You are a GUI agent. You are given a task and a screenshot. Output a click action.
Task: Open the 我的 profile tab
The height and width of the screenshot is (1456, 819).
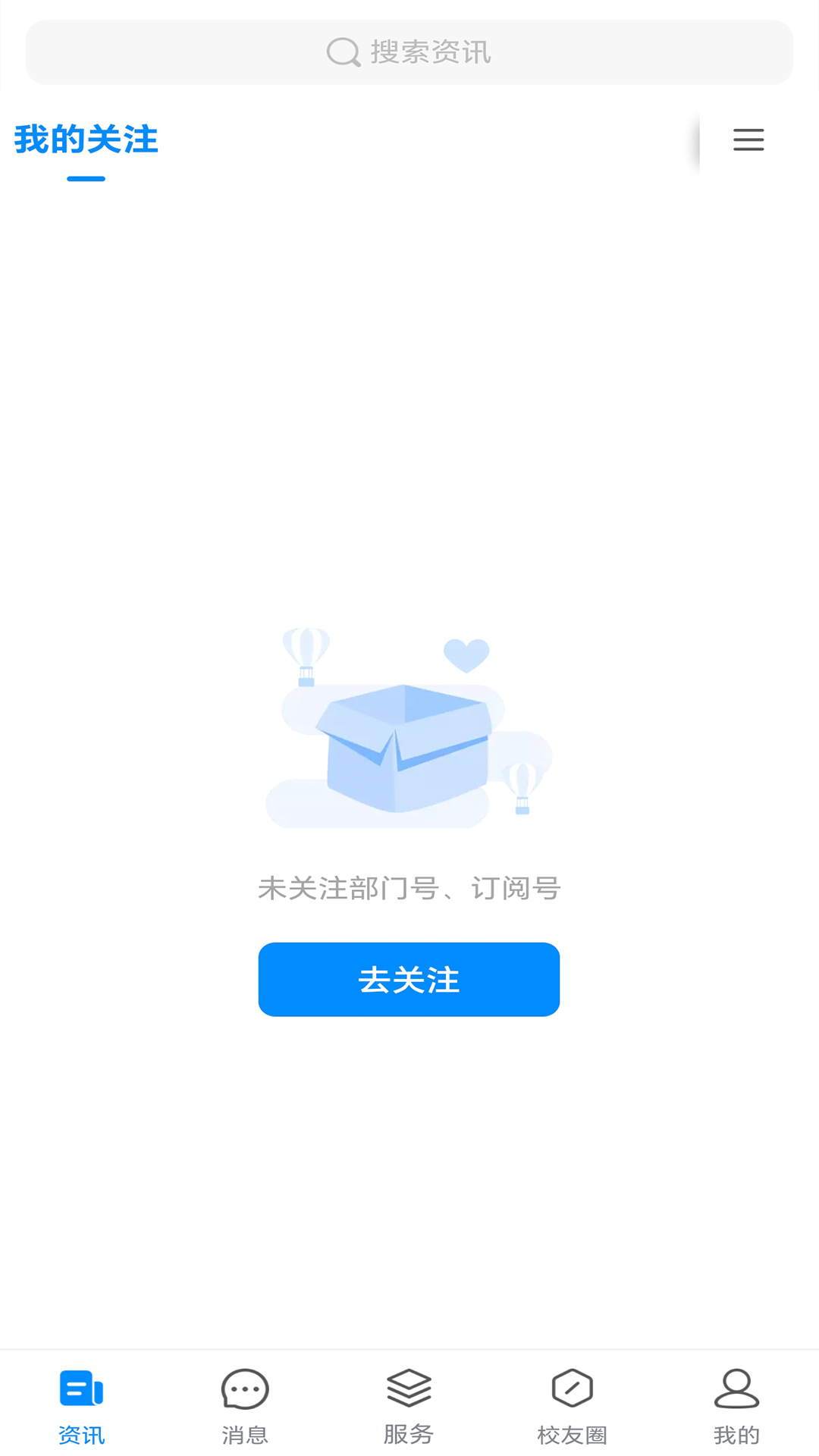tap(736, 1407)
